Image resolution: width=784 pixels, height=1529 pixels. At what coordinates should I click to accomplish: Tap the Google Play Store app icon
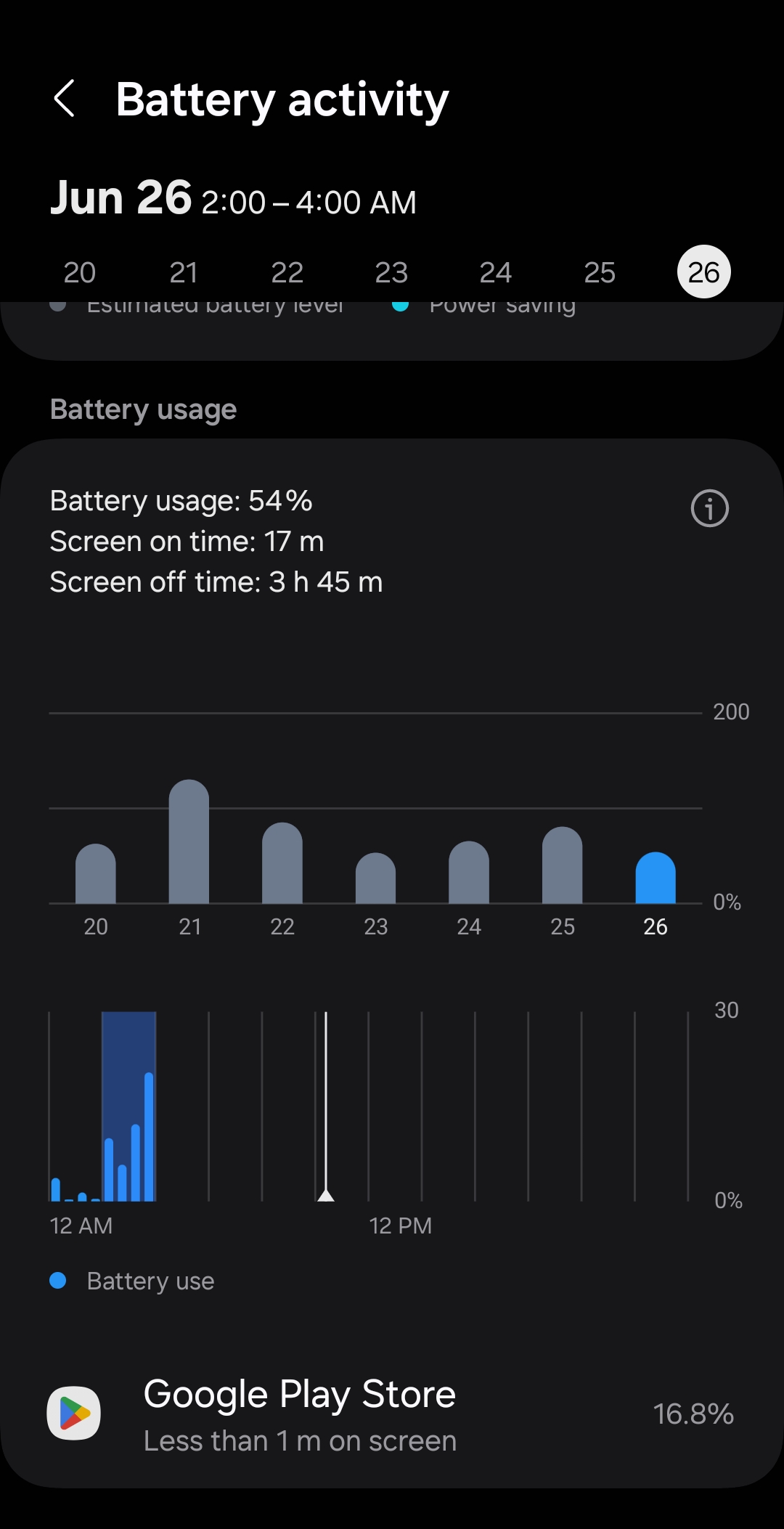(x=75, y=1413)
